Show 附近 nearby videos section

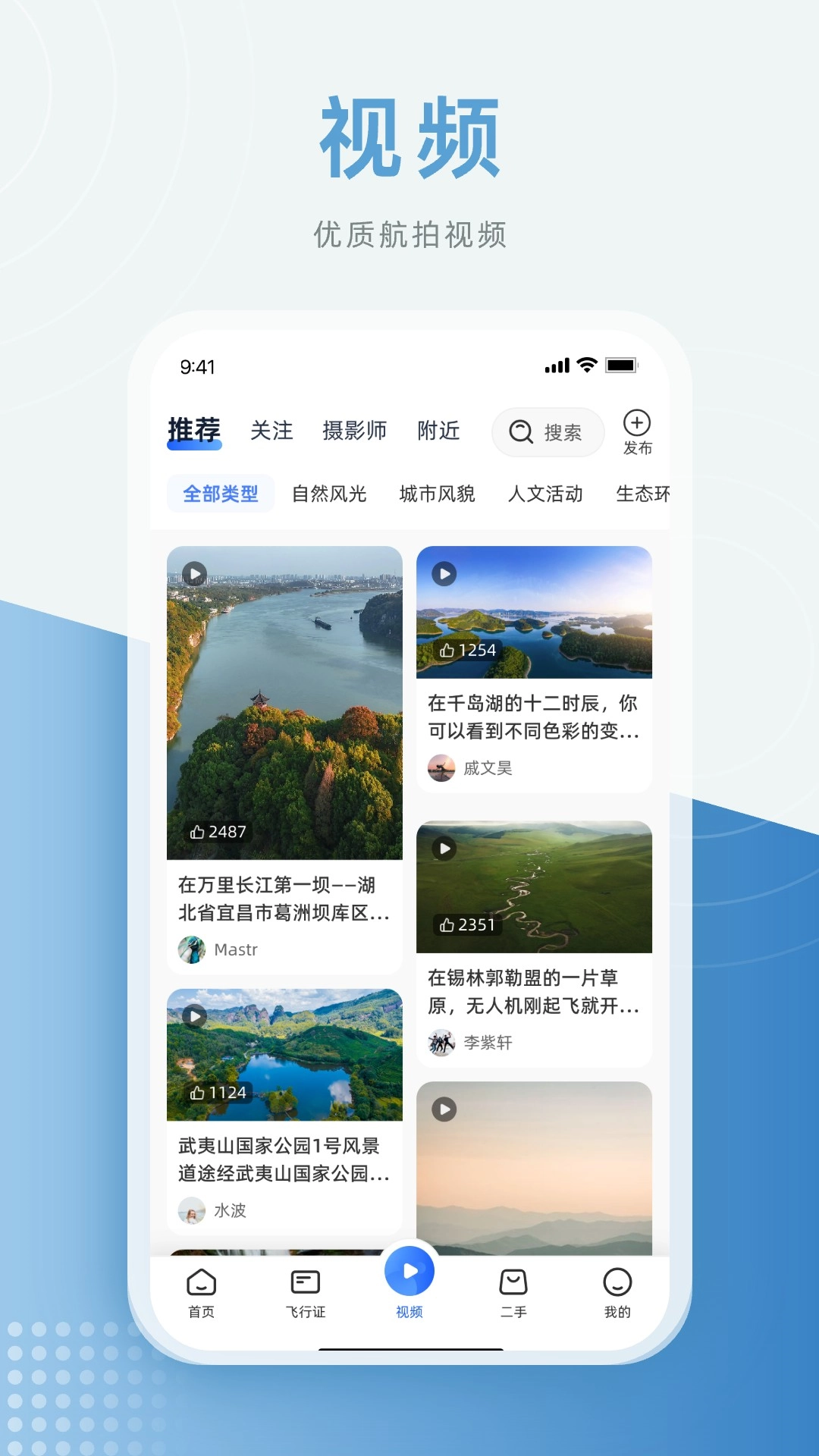point(438,430)
